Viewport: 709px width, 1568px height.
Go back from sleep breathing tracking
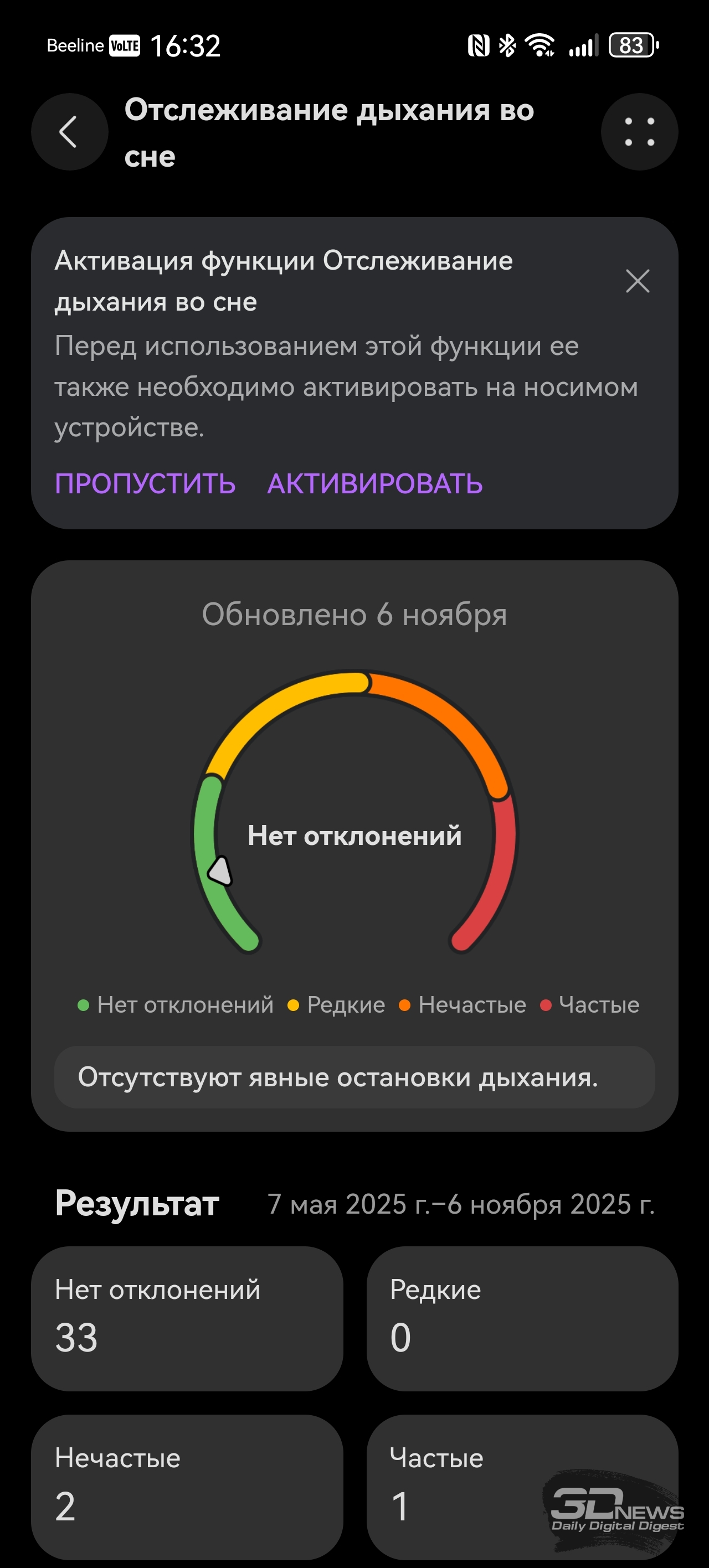(69, 131)
